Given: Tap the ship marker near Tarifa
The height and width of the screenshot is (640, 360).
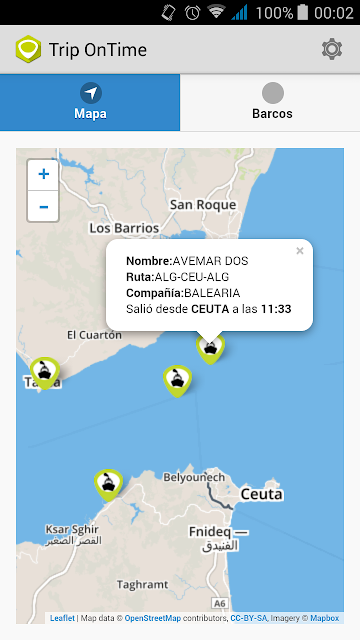Looking at the screenshot, I should pyautogui.click(x=45, y=372).
